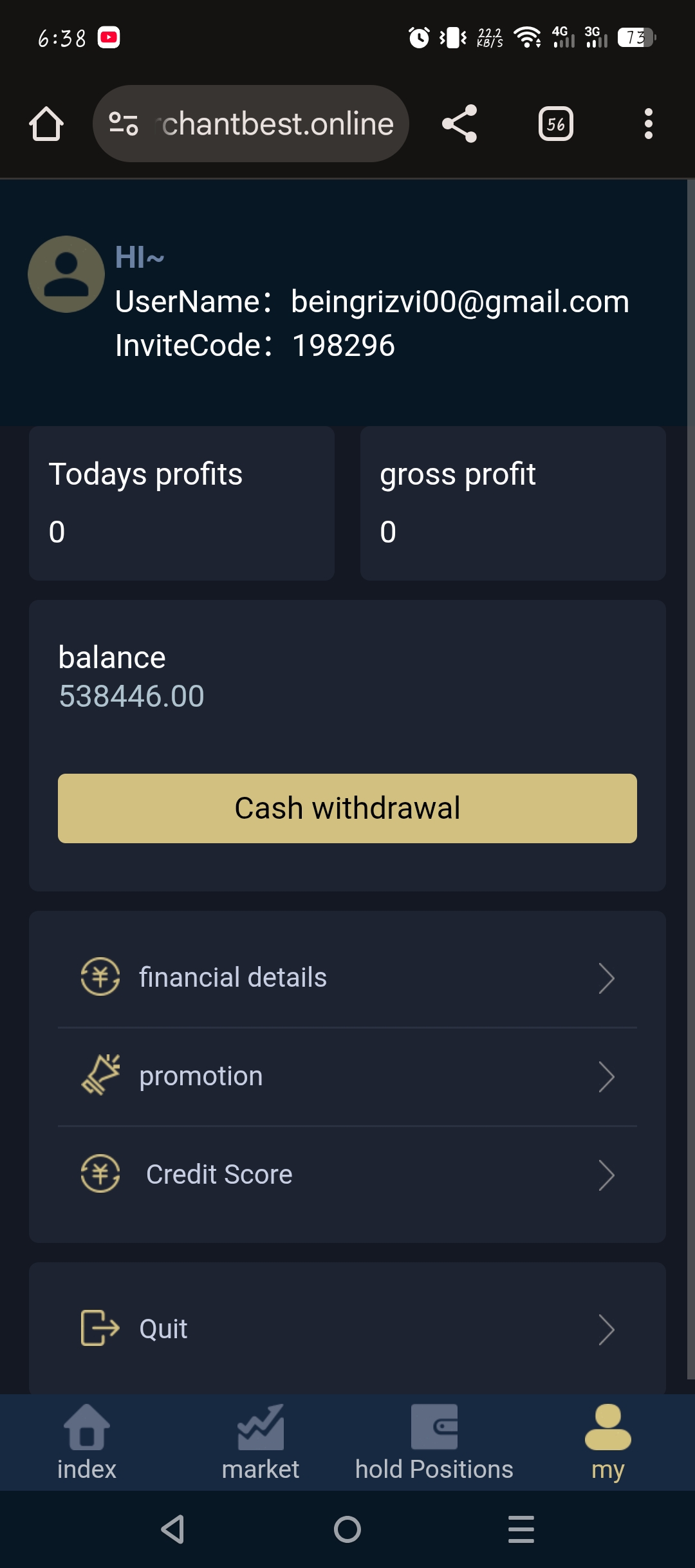Open financial details

[347, 978]
